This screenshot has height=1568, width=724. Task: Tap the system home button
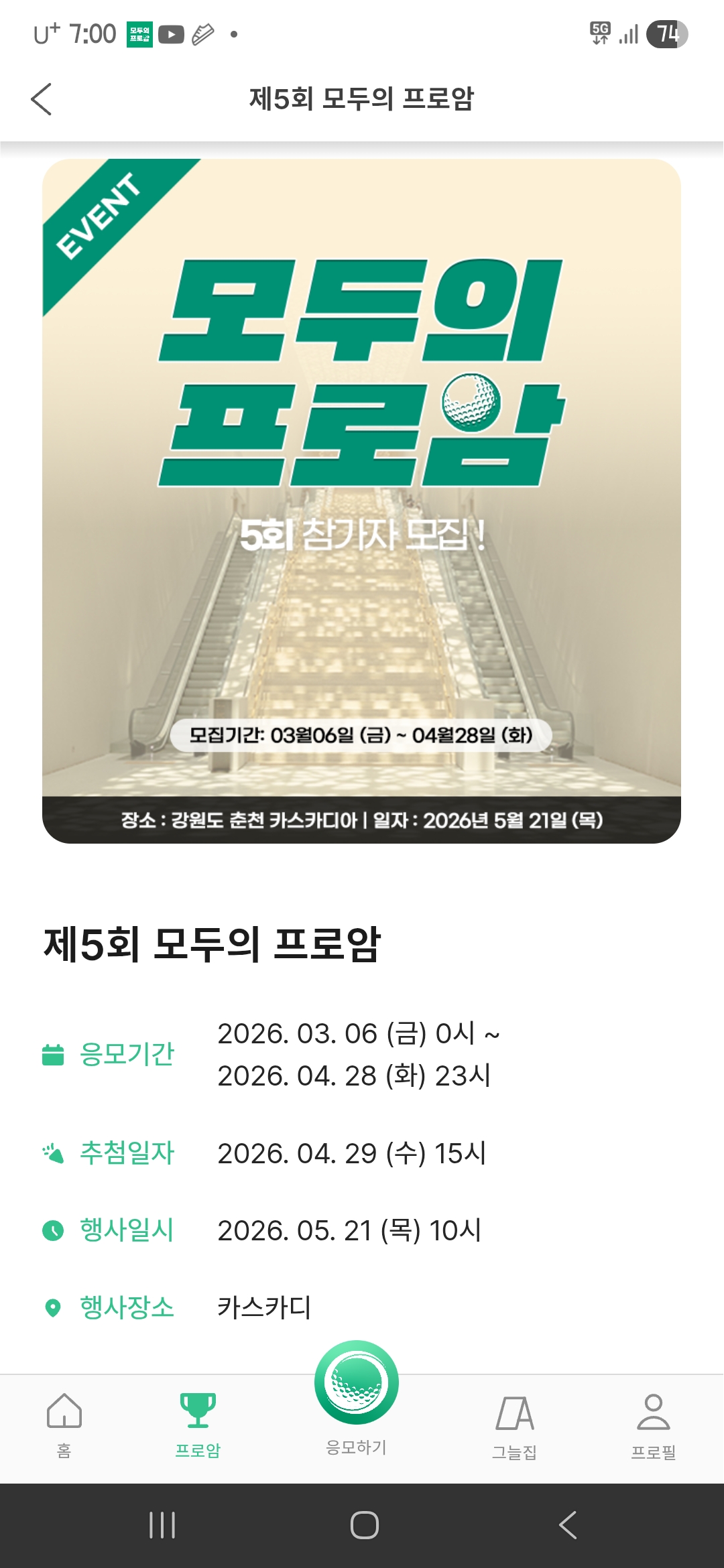click(364, 1525)
